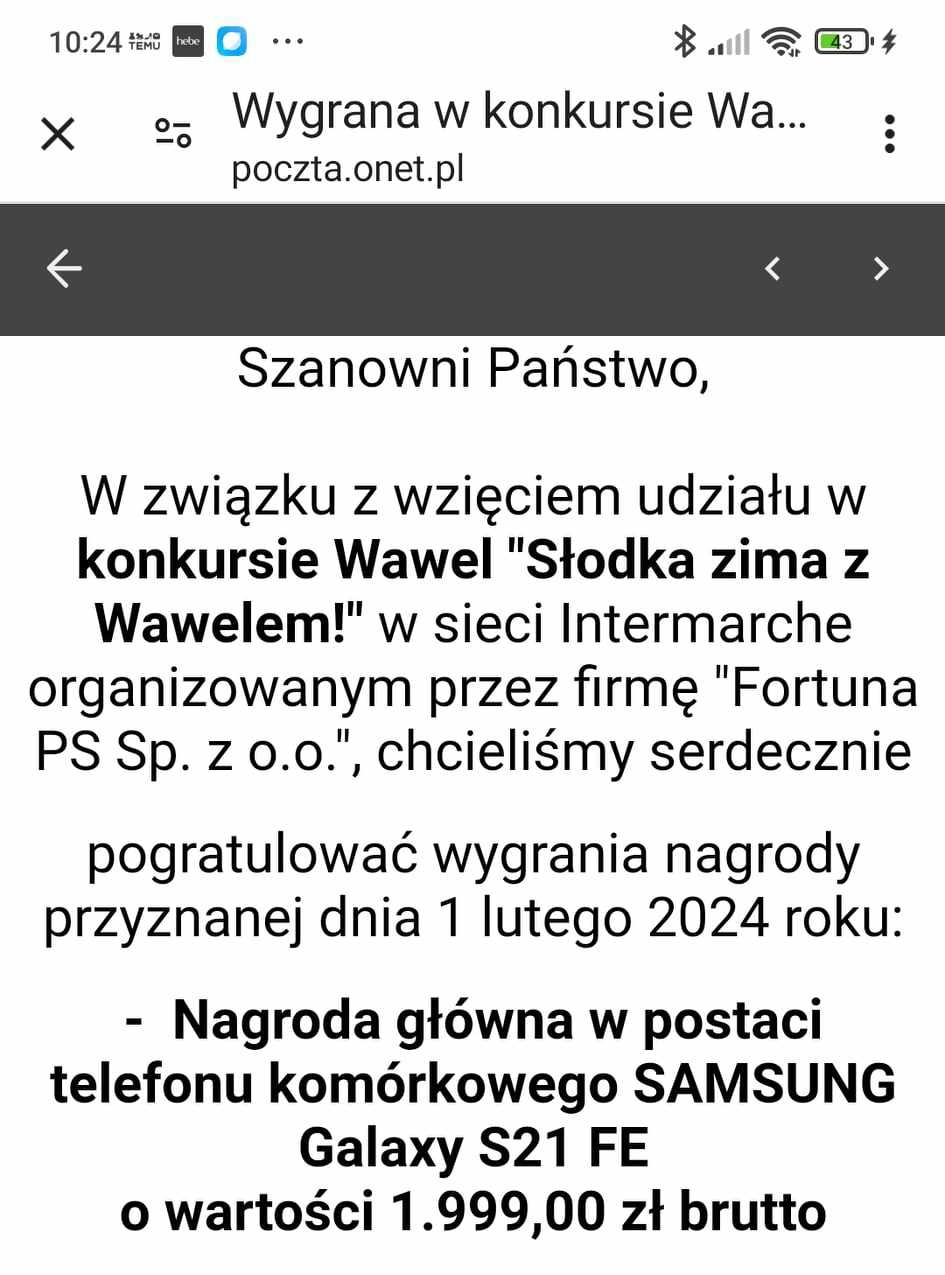Screen dimensions: 945x1275
Task: Show the next email
Action: coord(880,268)
